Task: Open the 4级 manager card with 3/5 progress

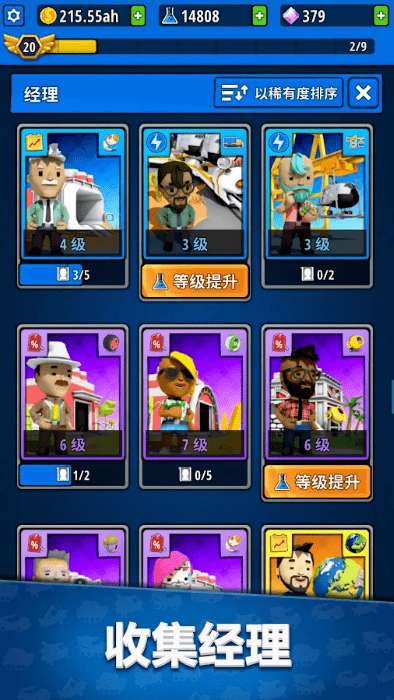Action: click(x=73, y=206)
